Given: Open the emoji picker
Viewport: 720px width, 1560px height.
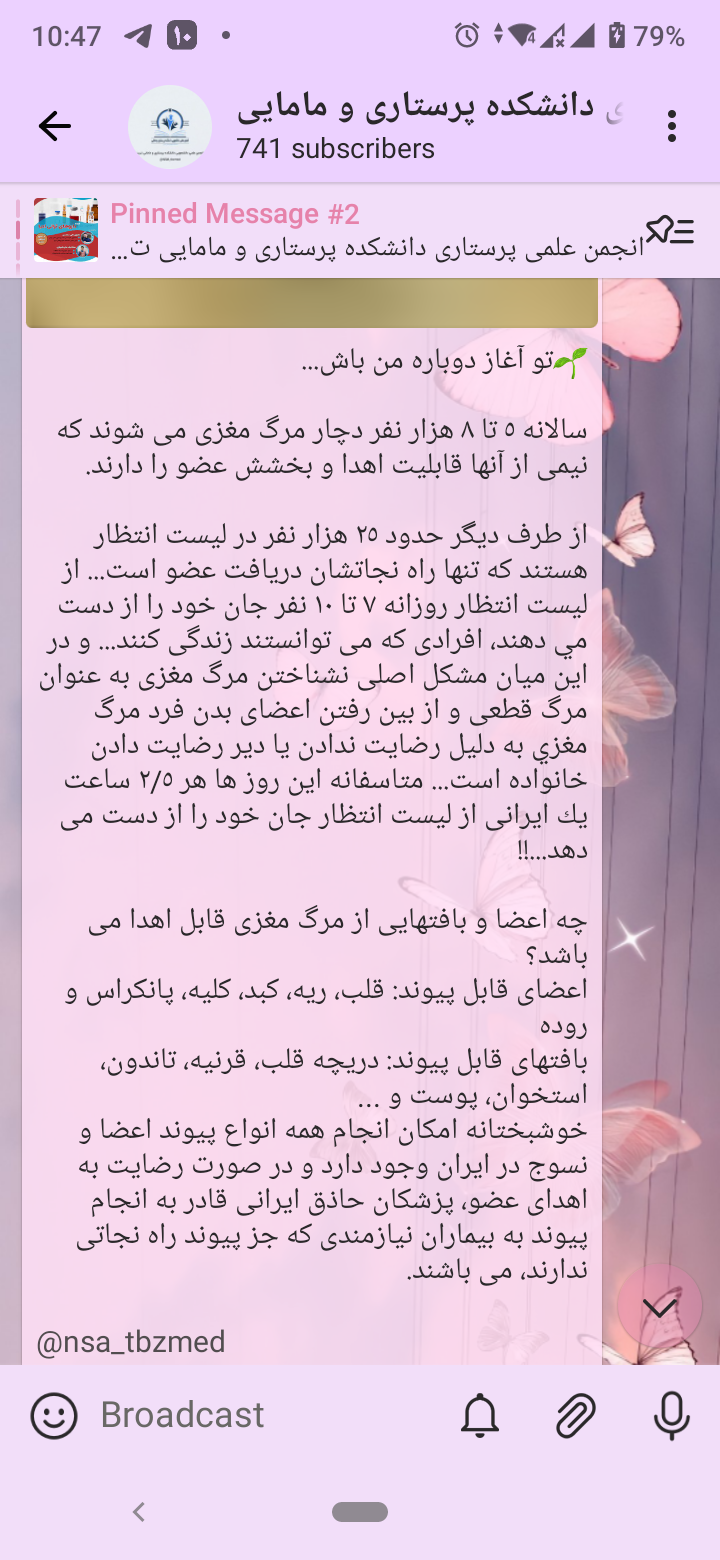Looking at the screenshot, I should [x=54, y=1415].
